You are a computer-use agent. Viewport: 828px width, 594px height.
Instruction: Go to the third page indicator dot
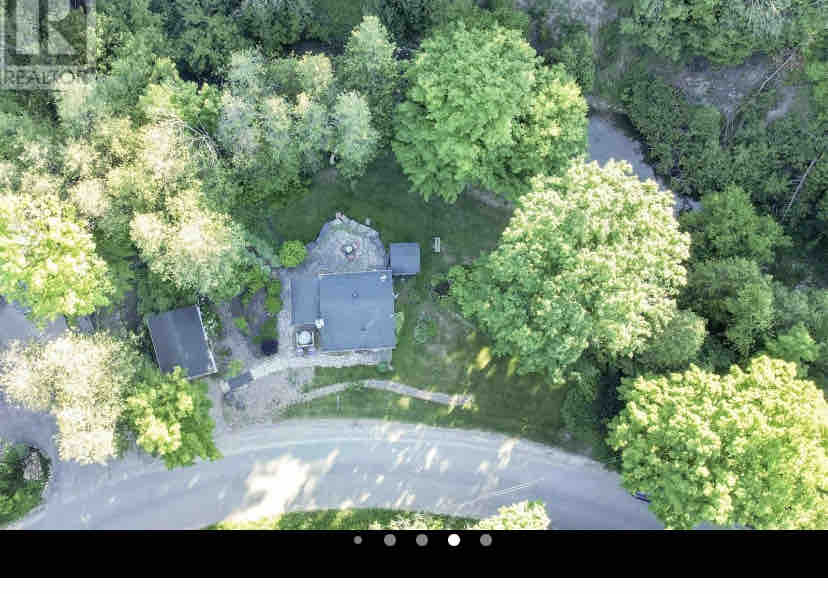(422, 540)
